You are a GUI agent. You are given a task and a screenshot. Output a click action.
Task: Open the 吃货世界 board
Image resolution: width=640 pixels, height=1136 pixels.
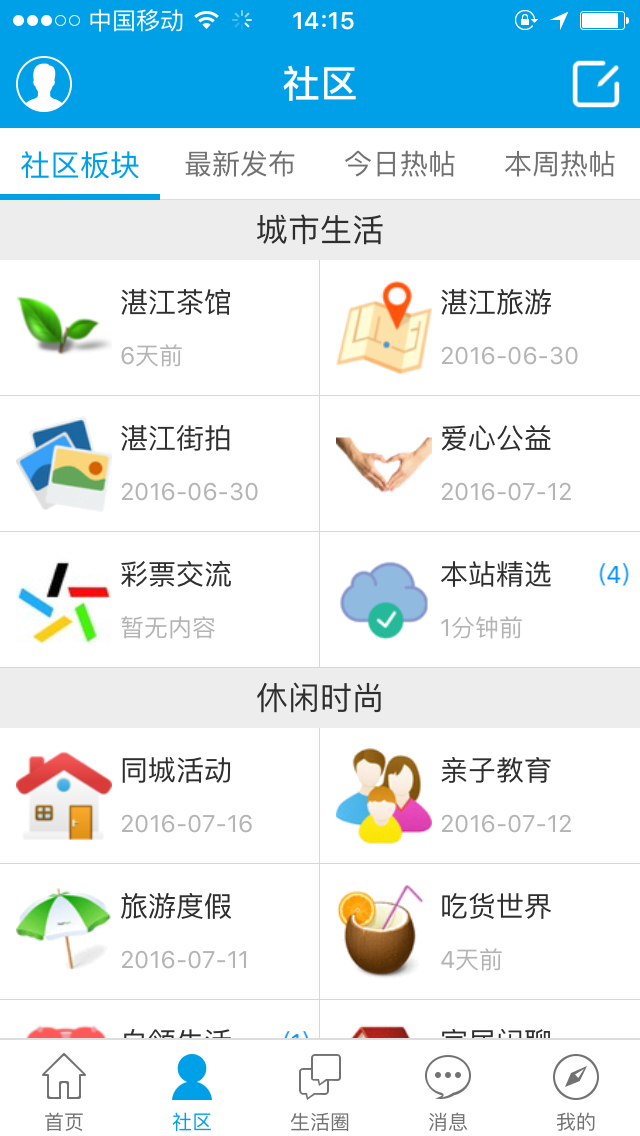pyautogui.click(x=480, y=932)
